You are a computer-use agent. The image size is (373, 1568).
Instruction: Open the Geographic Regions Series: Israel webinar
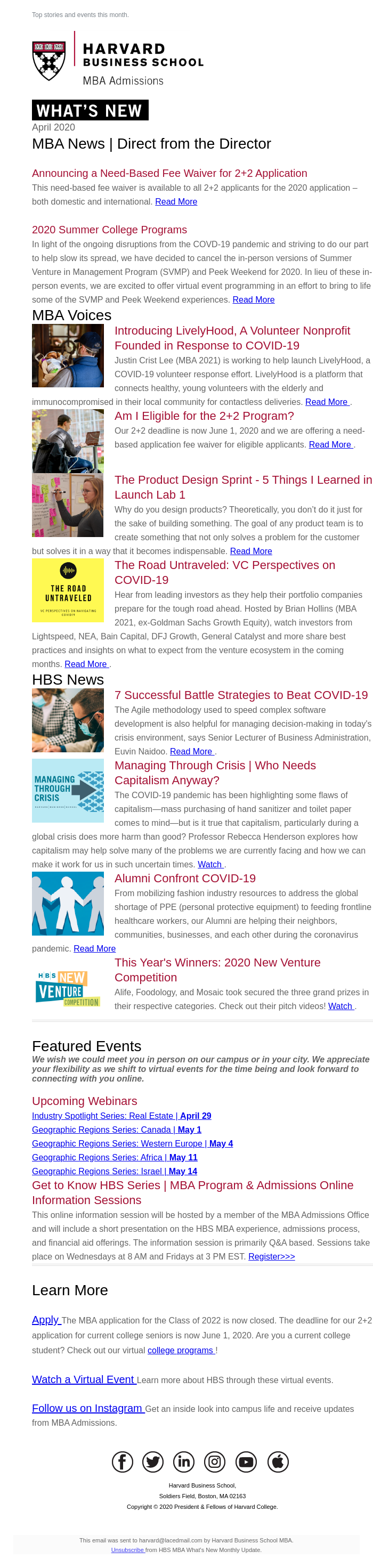115,1171
